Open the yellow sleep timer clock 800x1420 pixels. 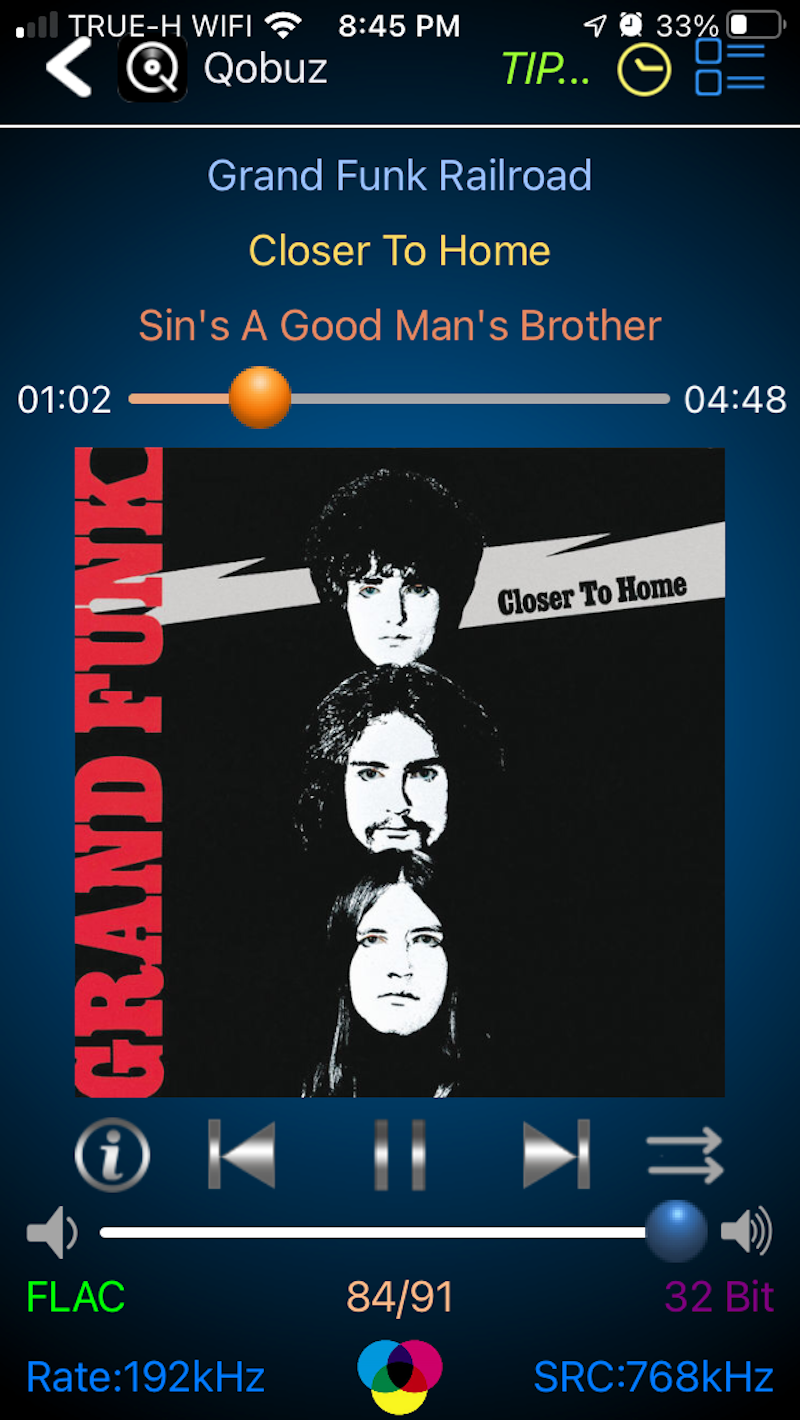pos(644,70)
